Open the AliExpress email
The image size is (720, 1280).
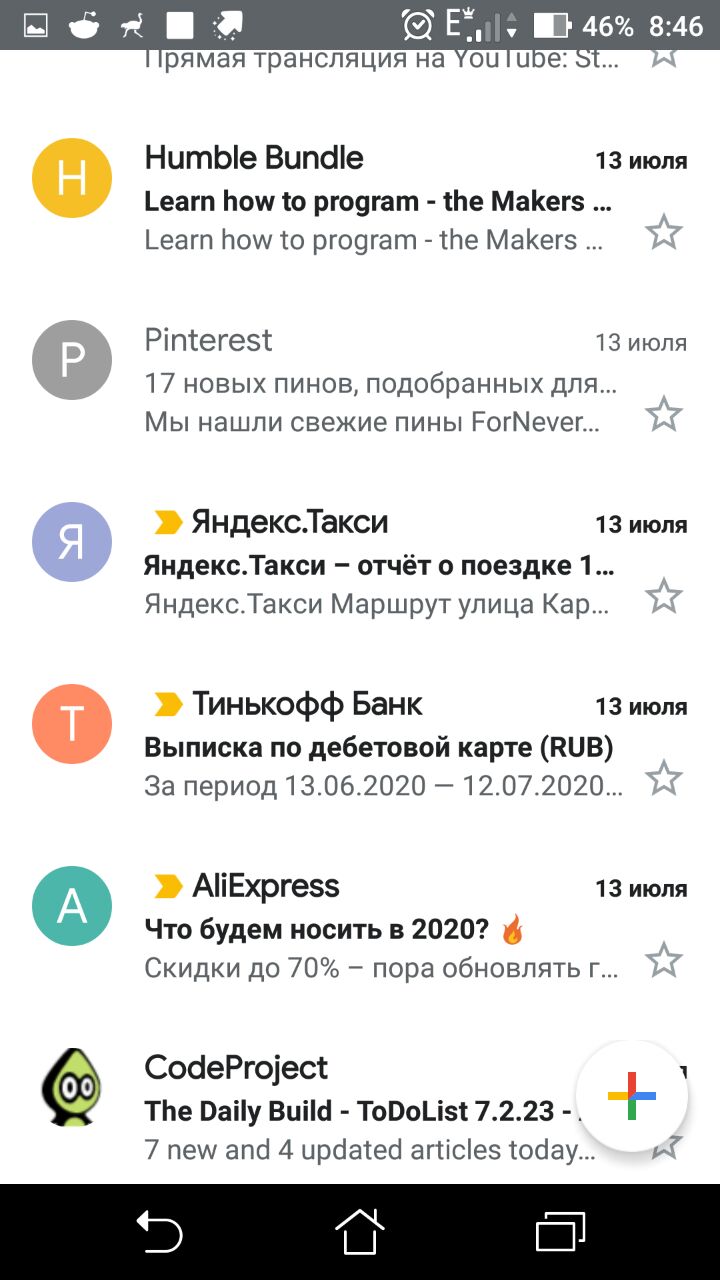(360, 925)
